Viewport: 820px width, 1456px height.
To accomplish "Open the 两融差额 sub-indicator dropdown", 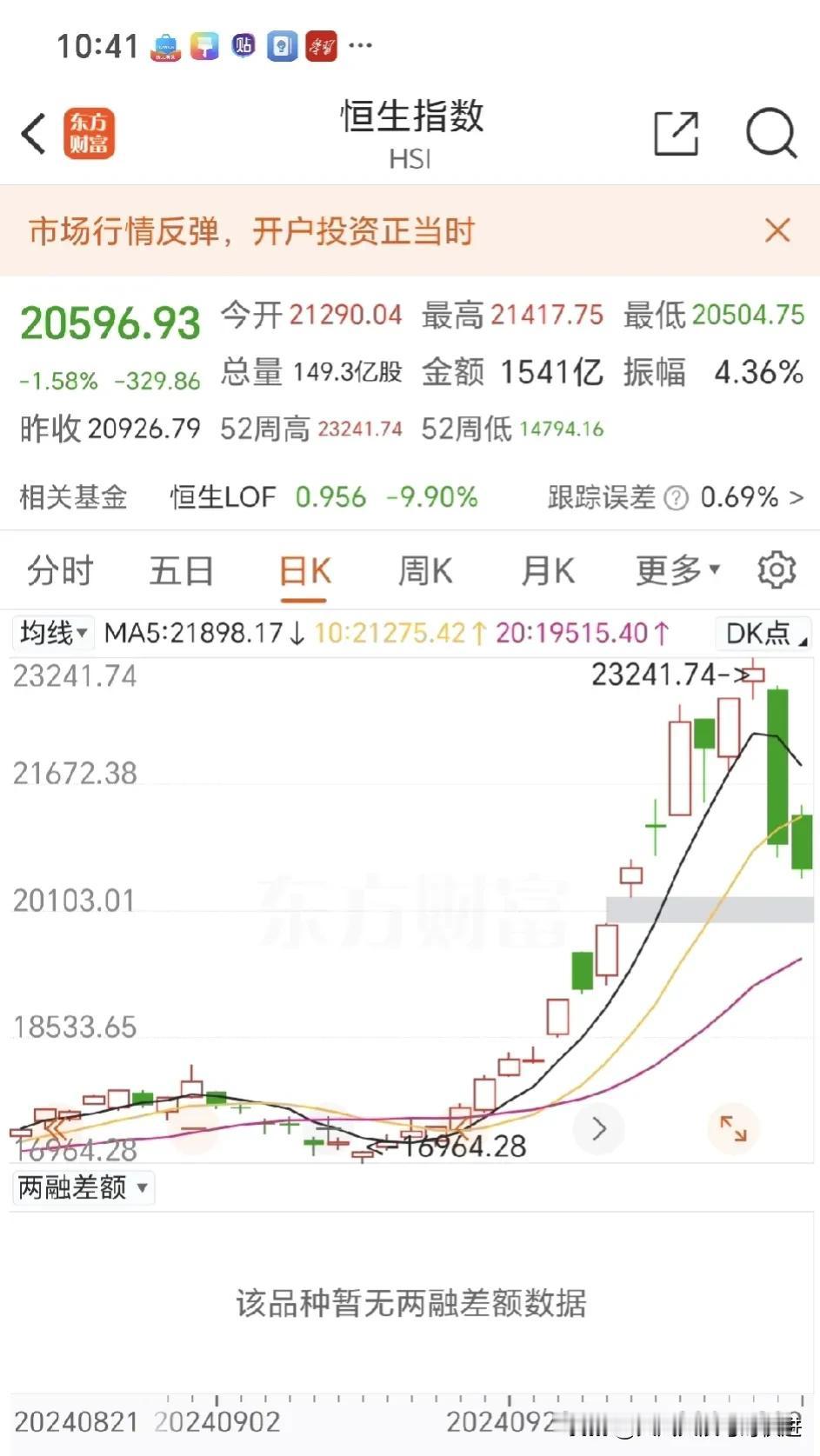I will [83, 1187].
